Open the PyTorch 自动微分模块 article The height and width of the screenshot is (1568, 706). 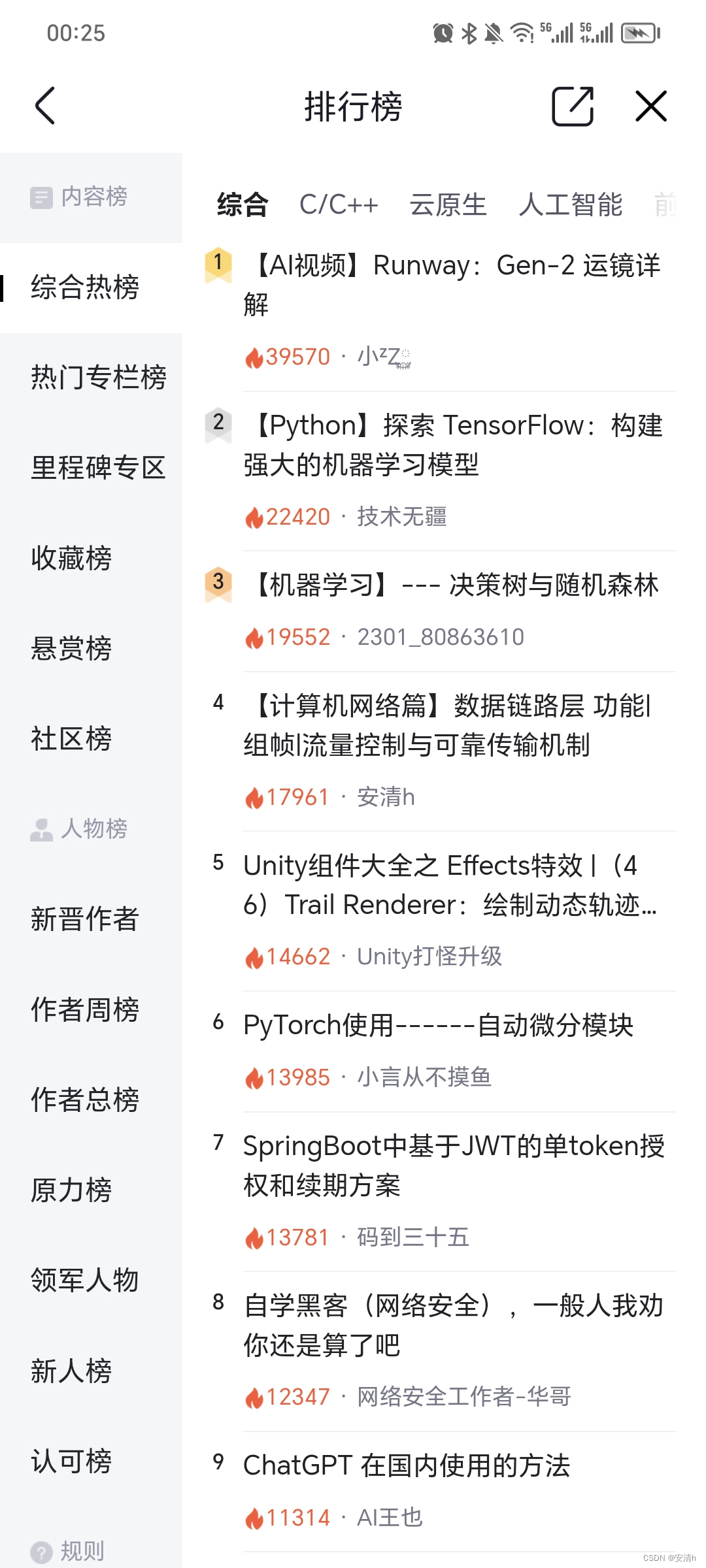click(438, 1025)
